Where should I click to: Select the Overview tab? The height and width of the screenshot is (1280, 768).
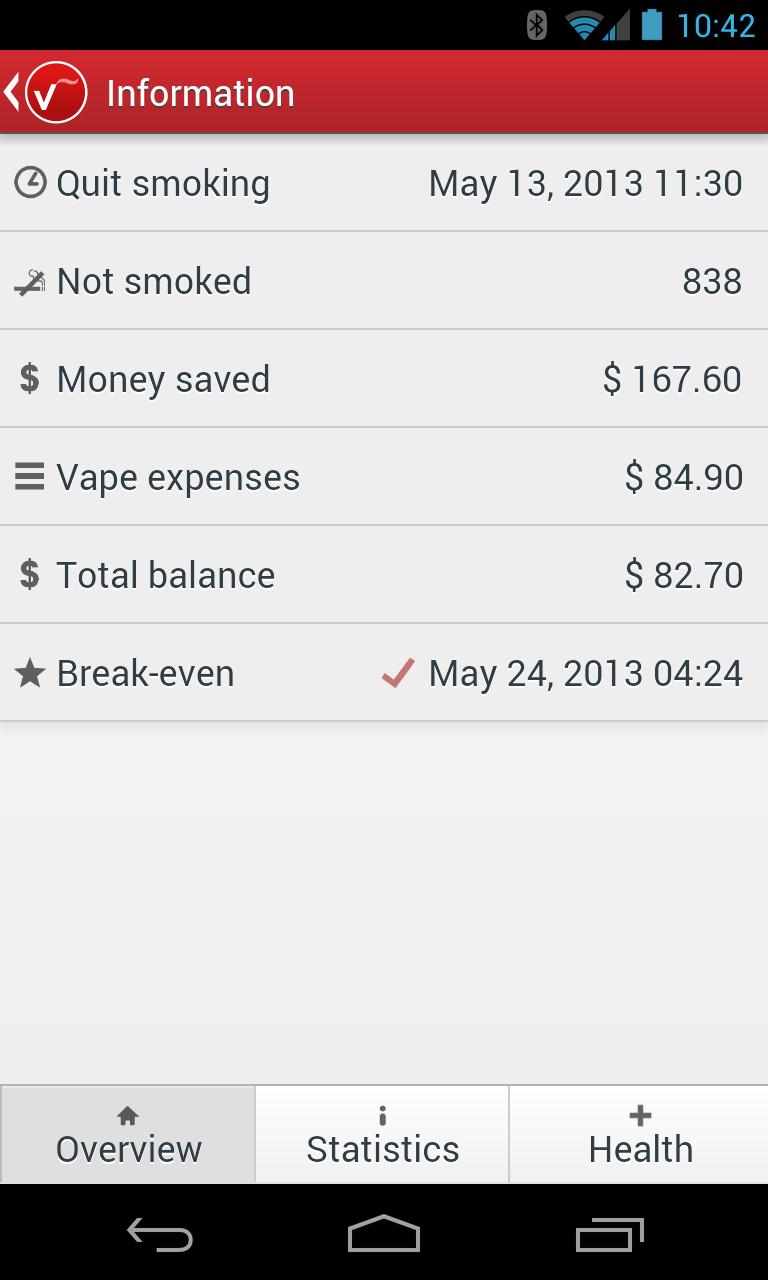click(128, 1136)
